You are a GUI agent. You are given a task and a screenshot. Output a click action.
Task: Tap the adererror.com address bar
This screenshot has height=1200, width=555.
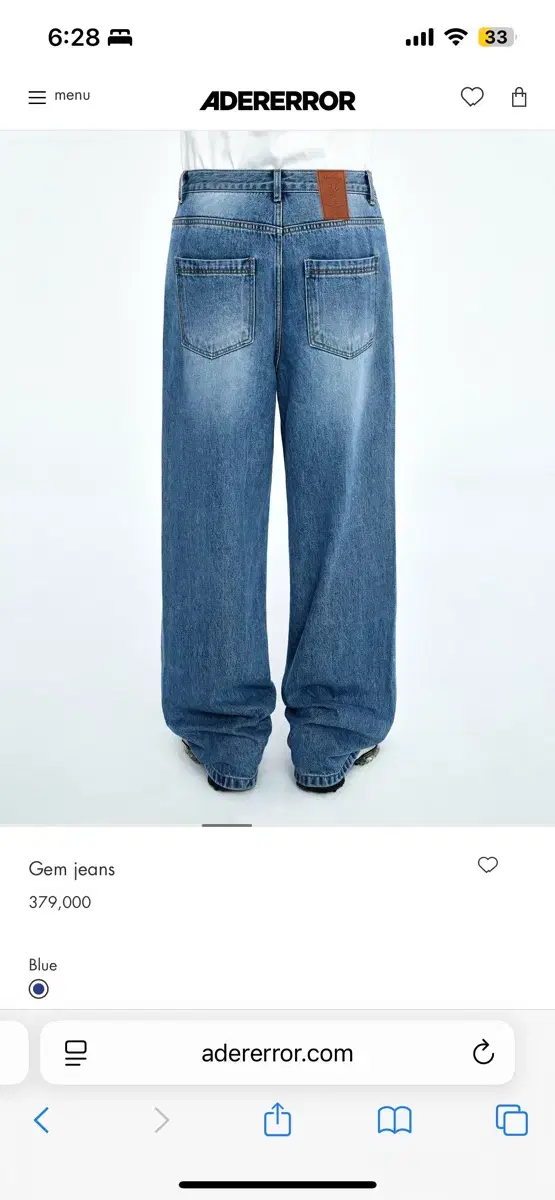coord(277,1053)
